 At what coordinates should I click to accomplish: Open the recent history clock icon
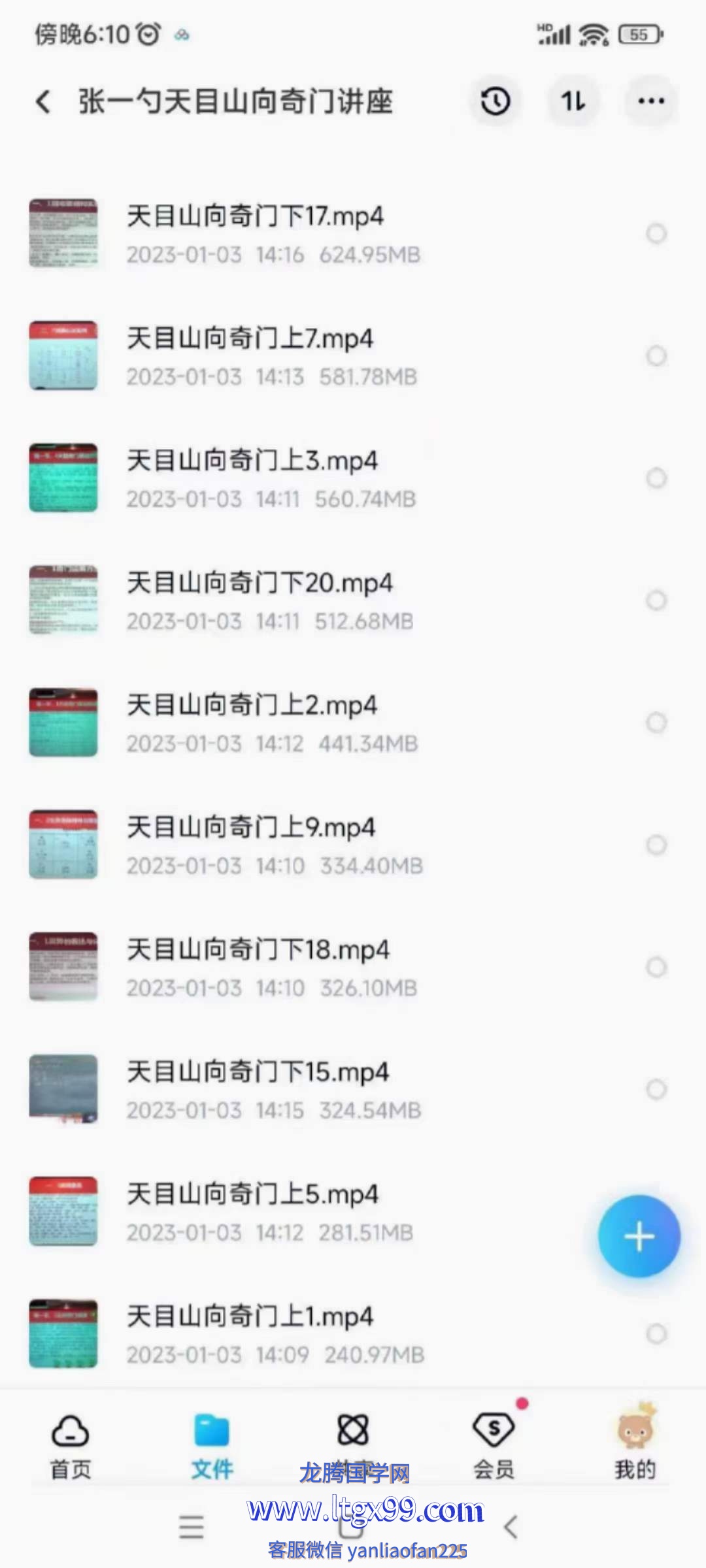click(495, 101)
